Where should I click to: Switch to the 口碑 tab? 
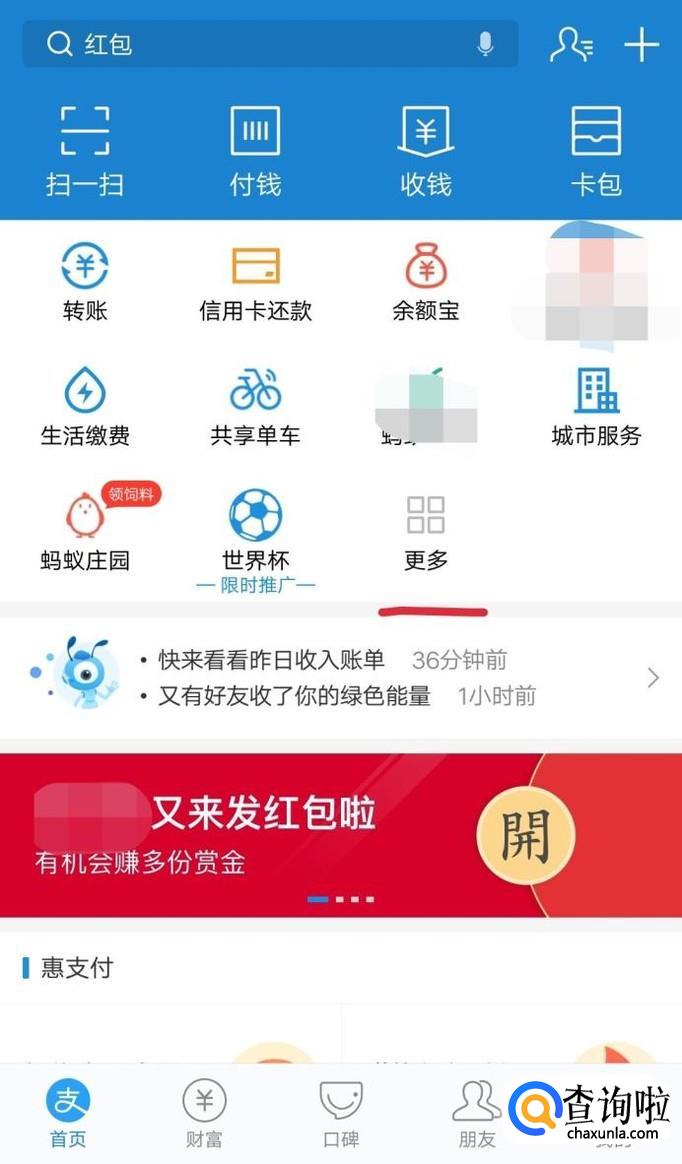[x=341, y=1113]
